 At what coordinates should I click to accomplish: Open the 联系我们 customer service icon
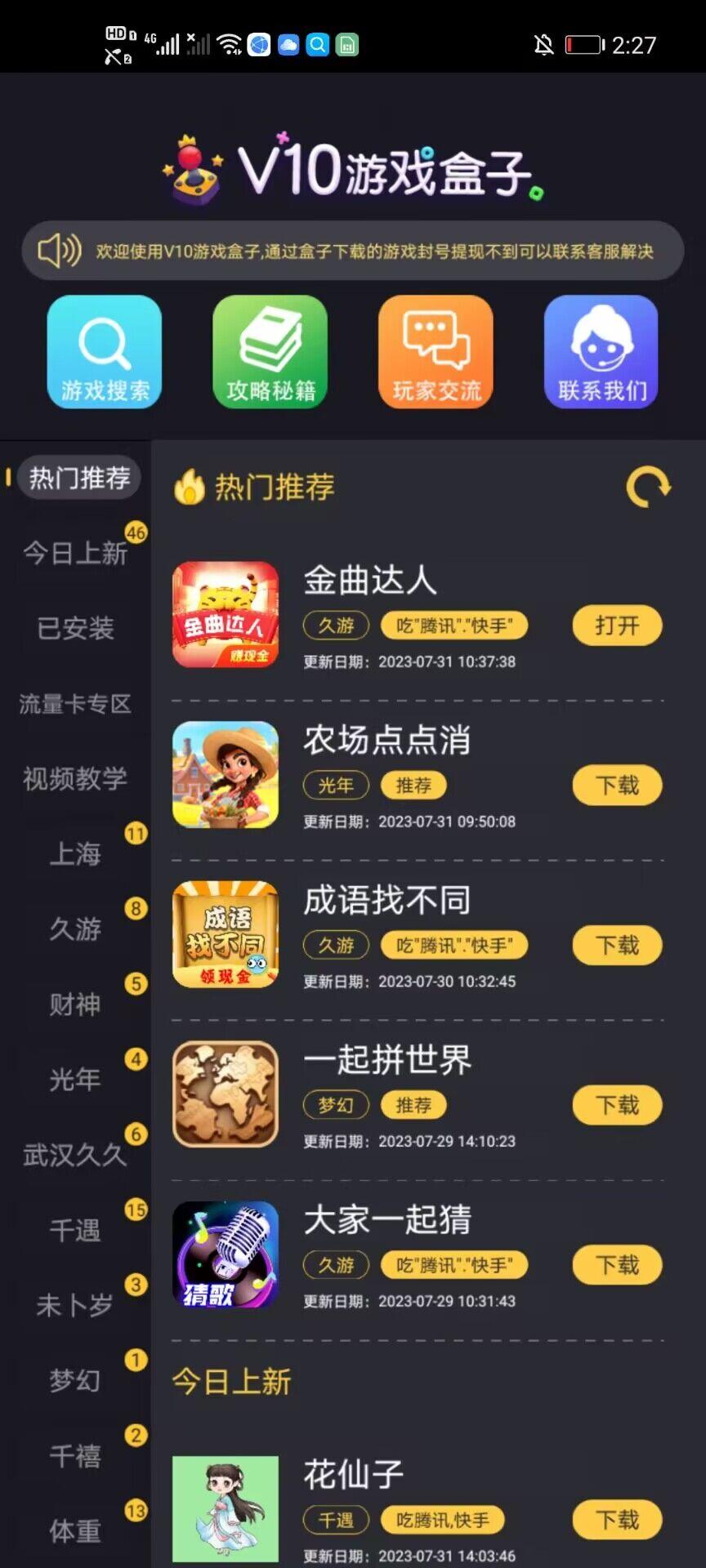(601, 351)
